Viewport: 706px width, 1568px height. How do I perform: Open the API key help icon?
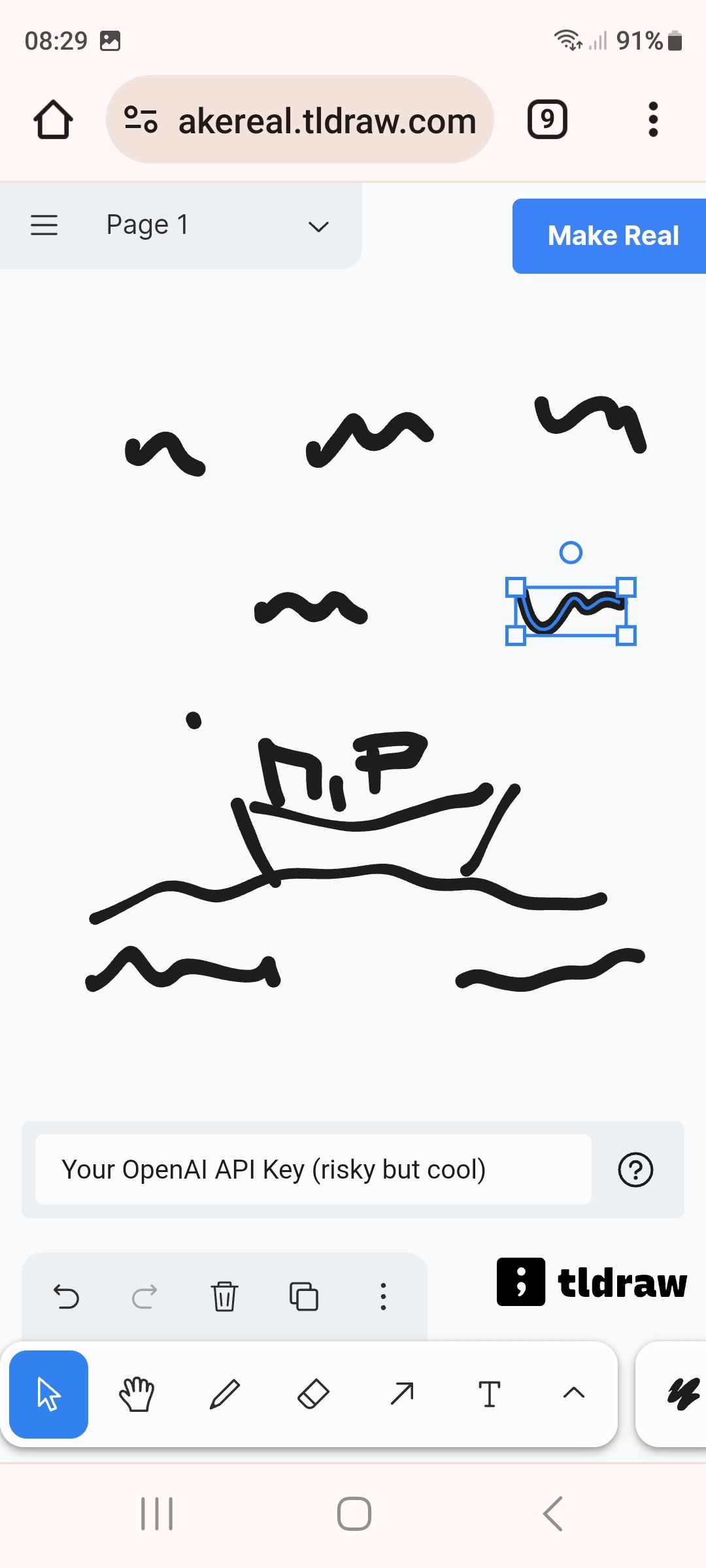point(635,1170)
